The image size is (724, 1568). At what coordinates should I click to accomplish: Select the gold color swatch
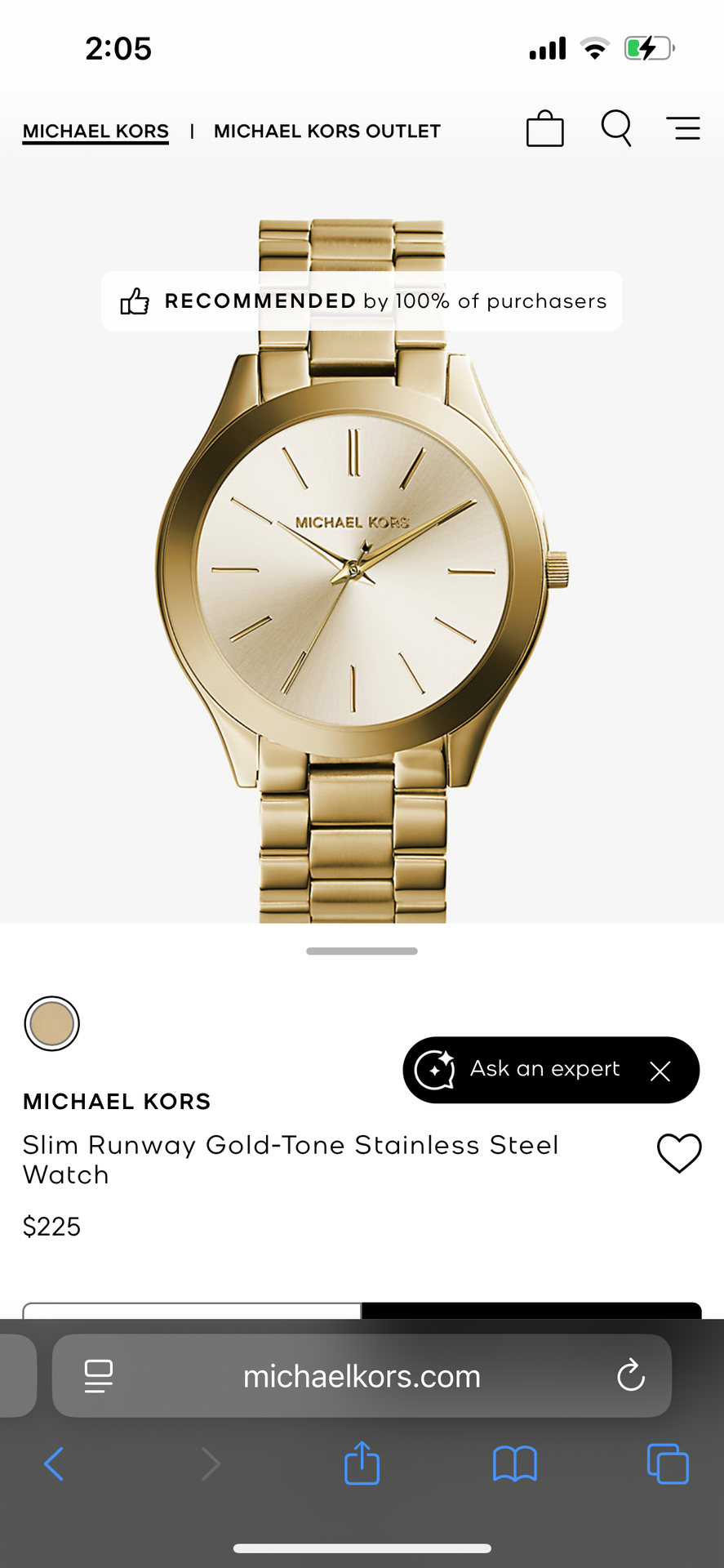(51, 1023)
